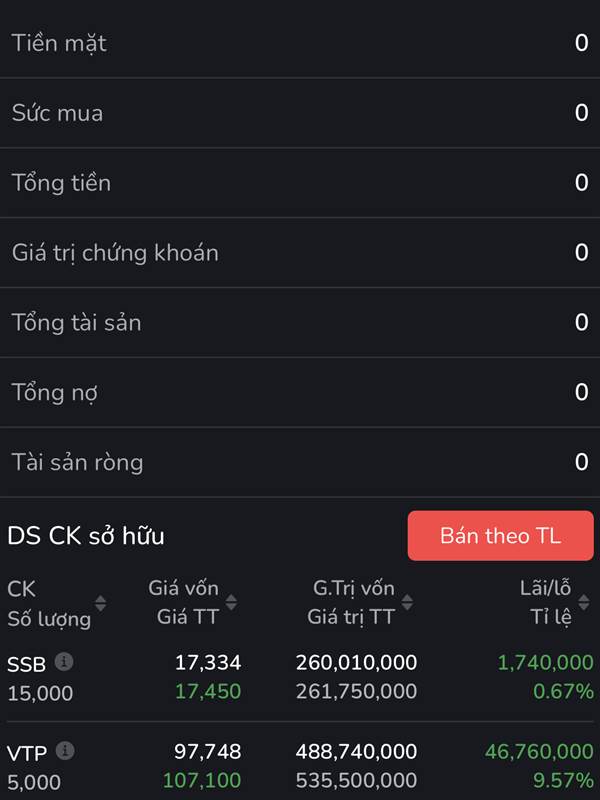Open info icon next to VTP
This screenshot has width=600, height=800.
click(65, 751)
